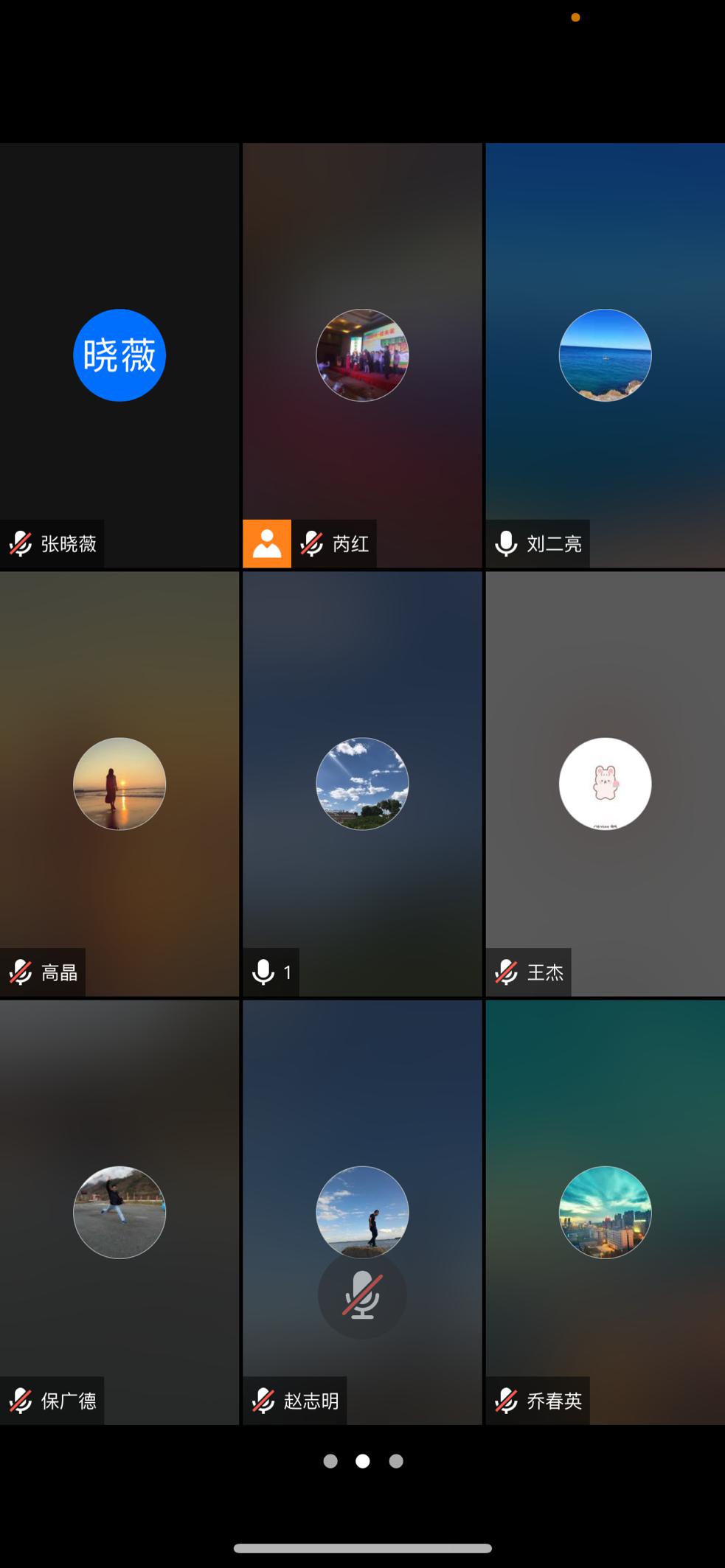725x1568 pixels.
Task: Tap 刘二亮's ocean avatar
Action: point(605,355)
